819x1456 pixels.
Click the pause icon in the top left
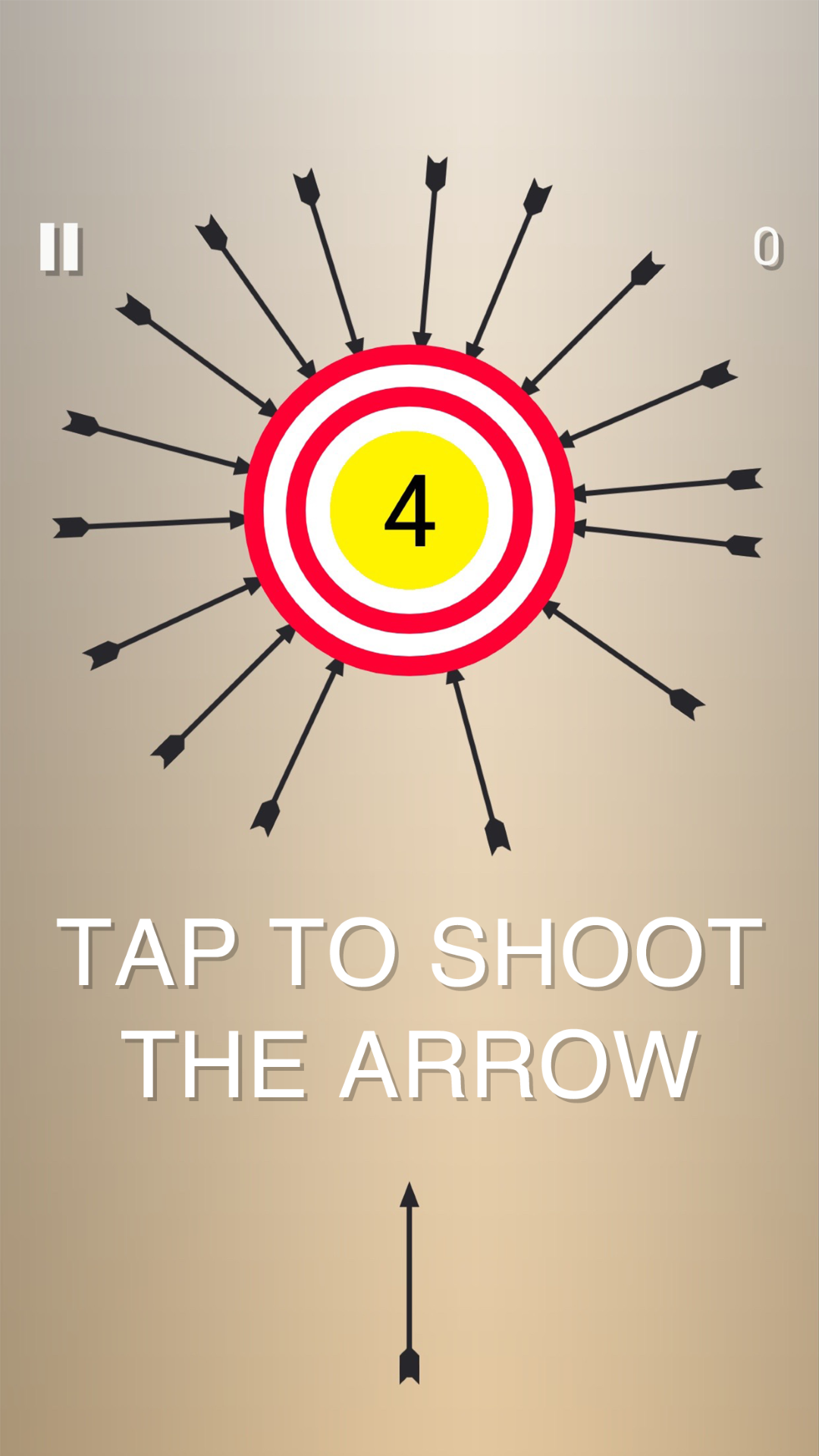point(61,246)
